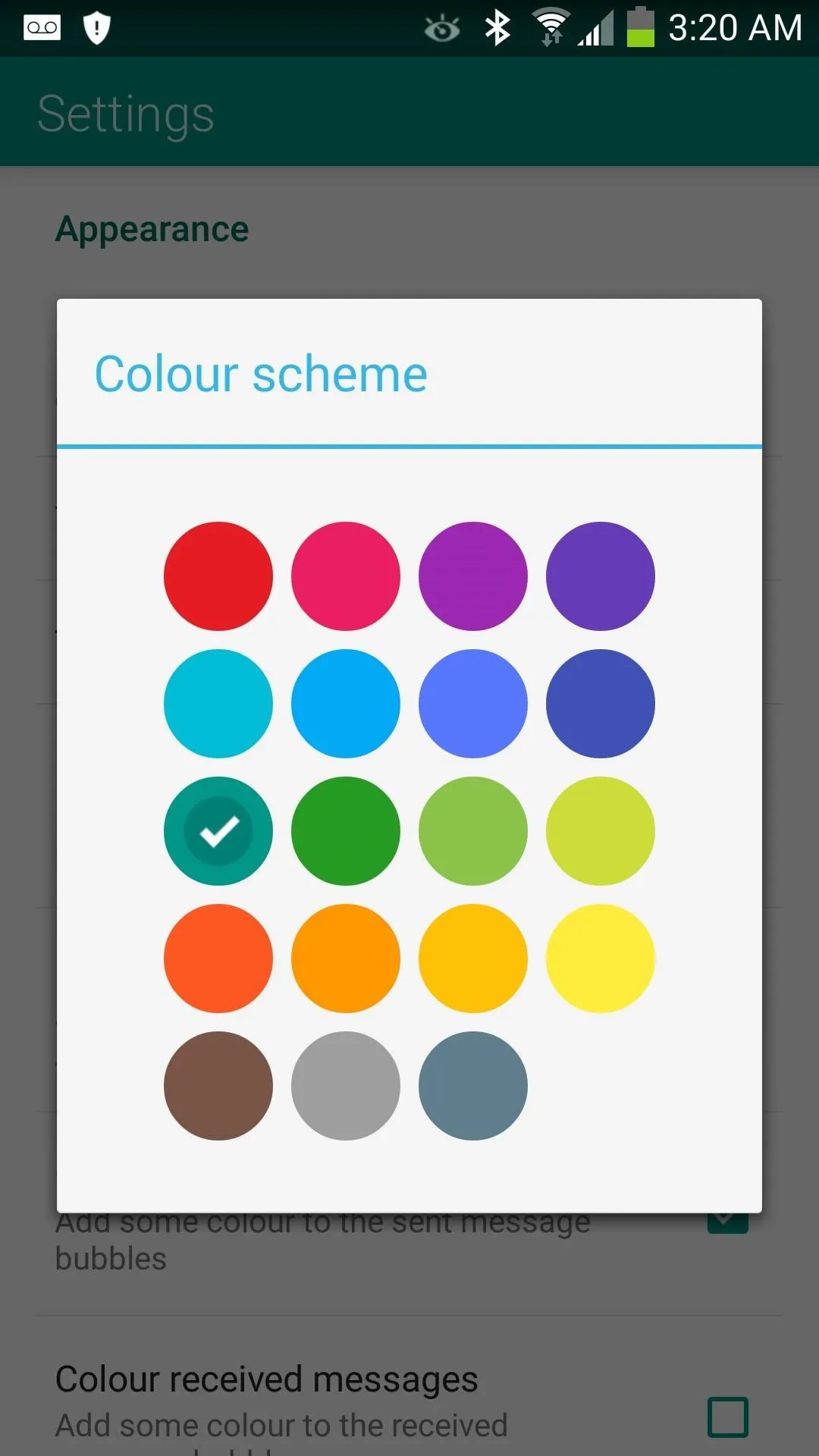The width and height of the screenshot is (819, 1456).
Task: Select the periwinkle blue colour swatch
Action: click(473, 704)
